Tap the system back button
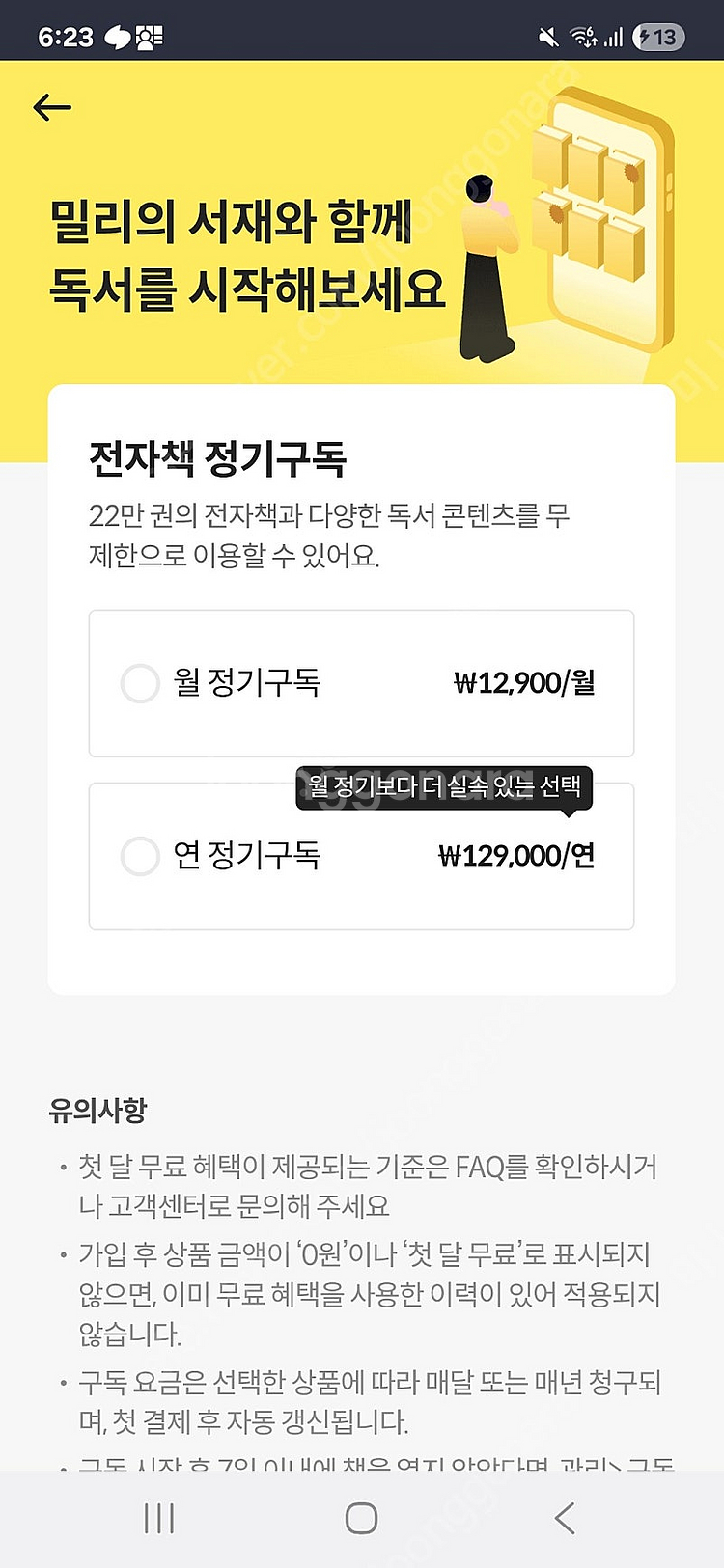Image resolution: width=724 pixels, height=1568 pixels. tap(565, 1518)
